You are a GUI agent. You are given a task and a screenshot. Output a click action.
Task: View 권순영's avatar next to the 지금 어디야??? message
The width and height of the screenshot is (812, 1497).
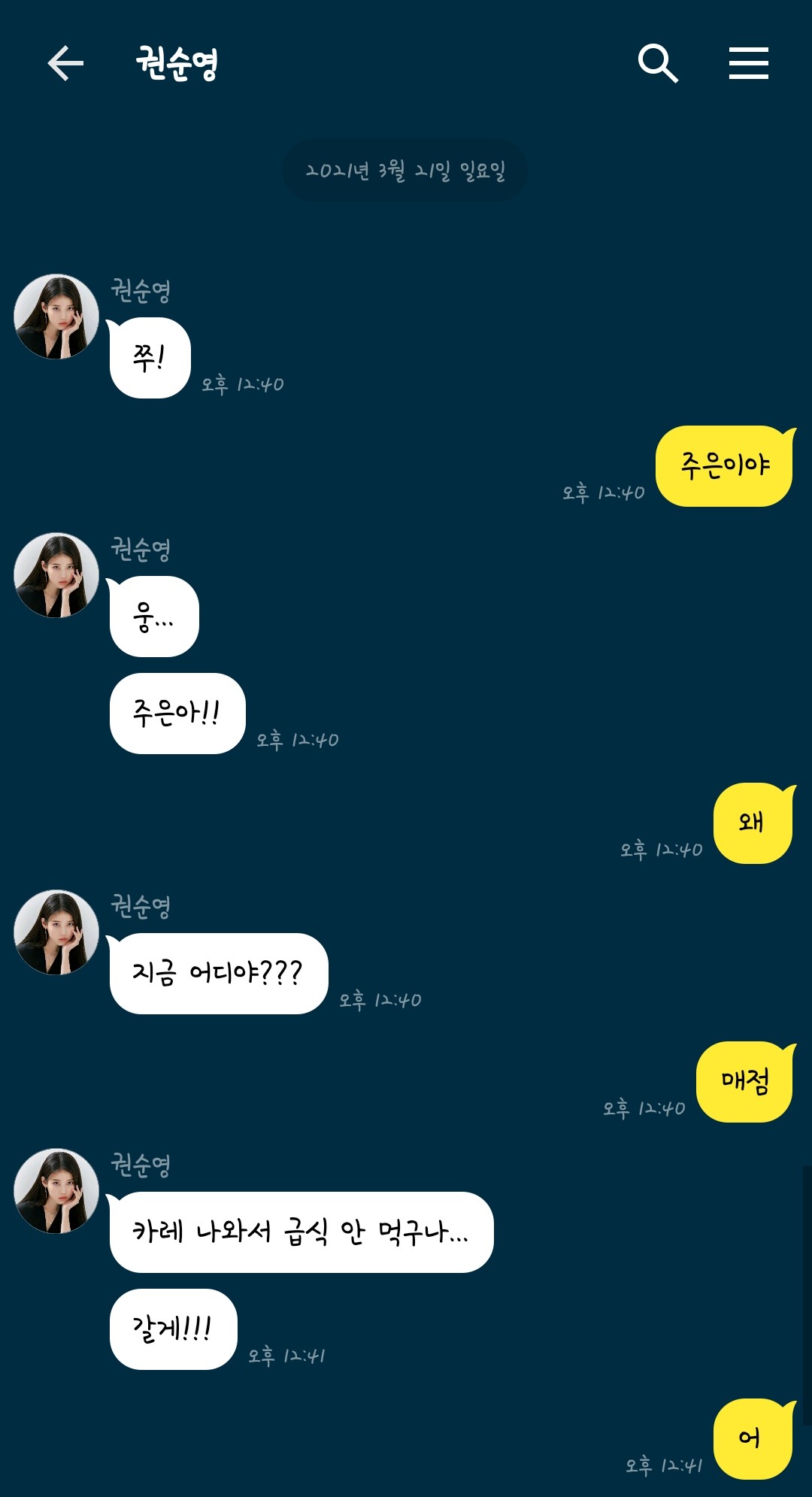coord(56,932)
